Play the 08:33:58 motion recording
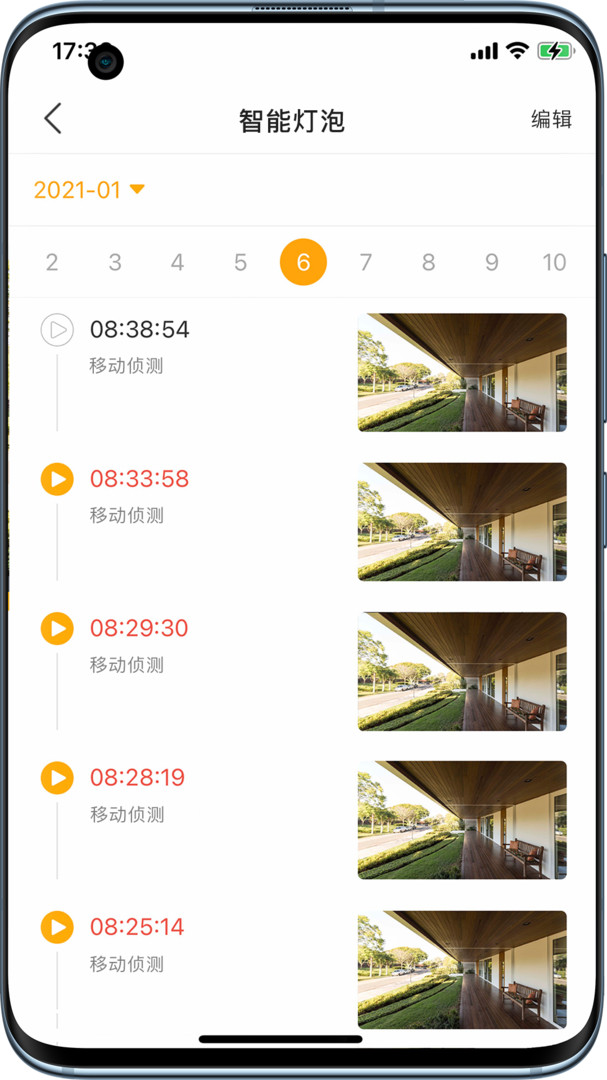Viewport: 607px width, 1080px height. 57,479
